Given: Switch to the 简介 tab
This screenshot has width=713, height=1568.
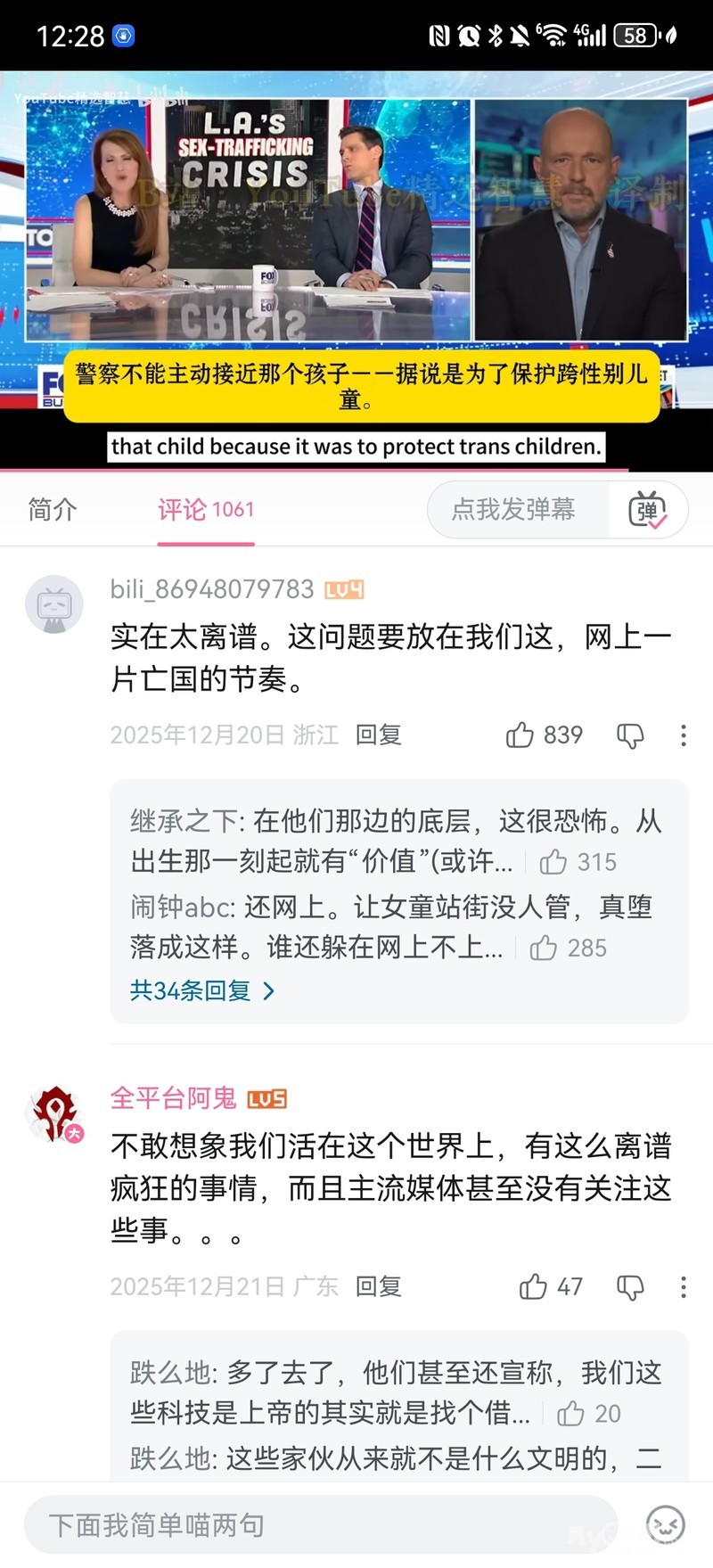Looking at the screenshot, I should pos(53,509).
